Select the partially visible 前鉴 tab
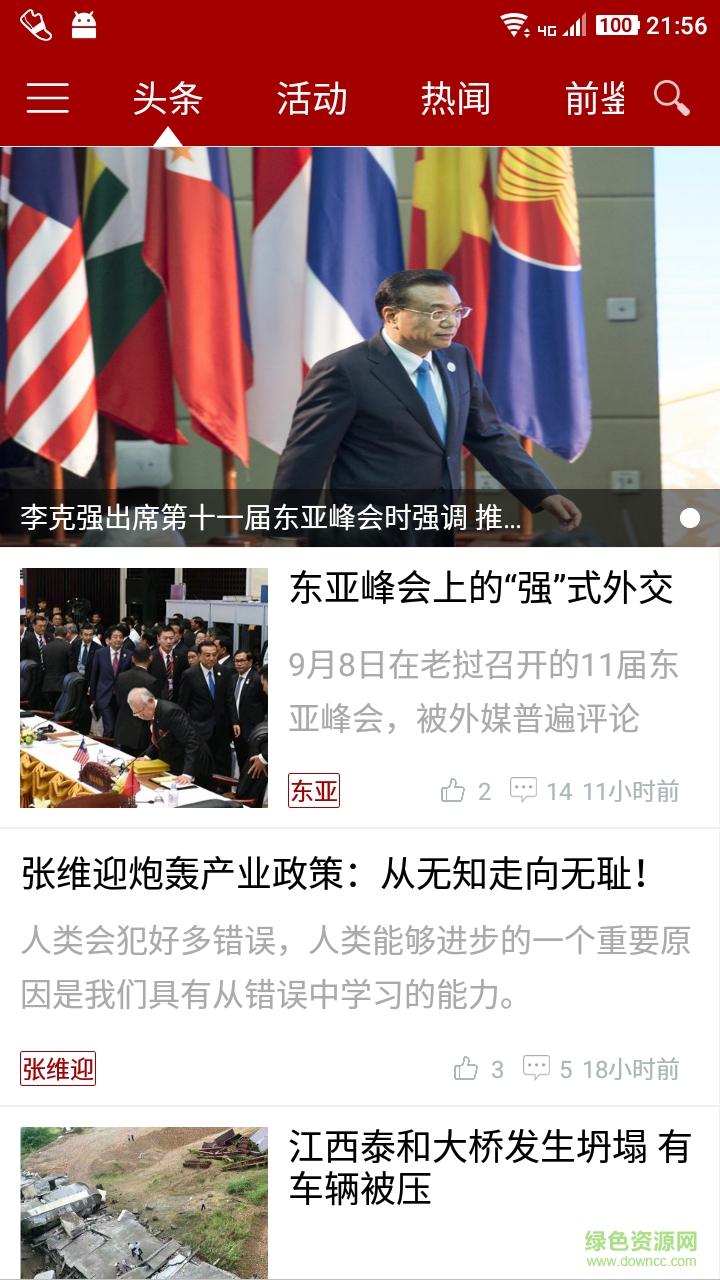Image resolution: width=720 pixels, height=1280 pixels. point(595,99)
